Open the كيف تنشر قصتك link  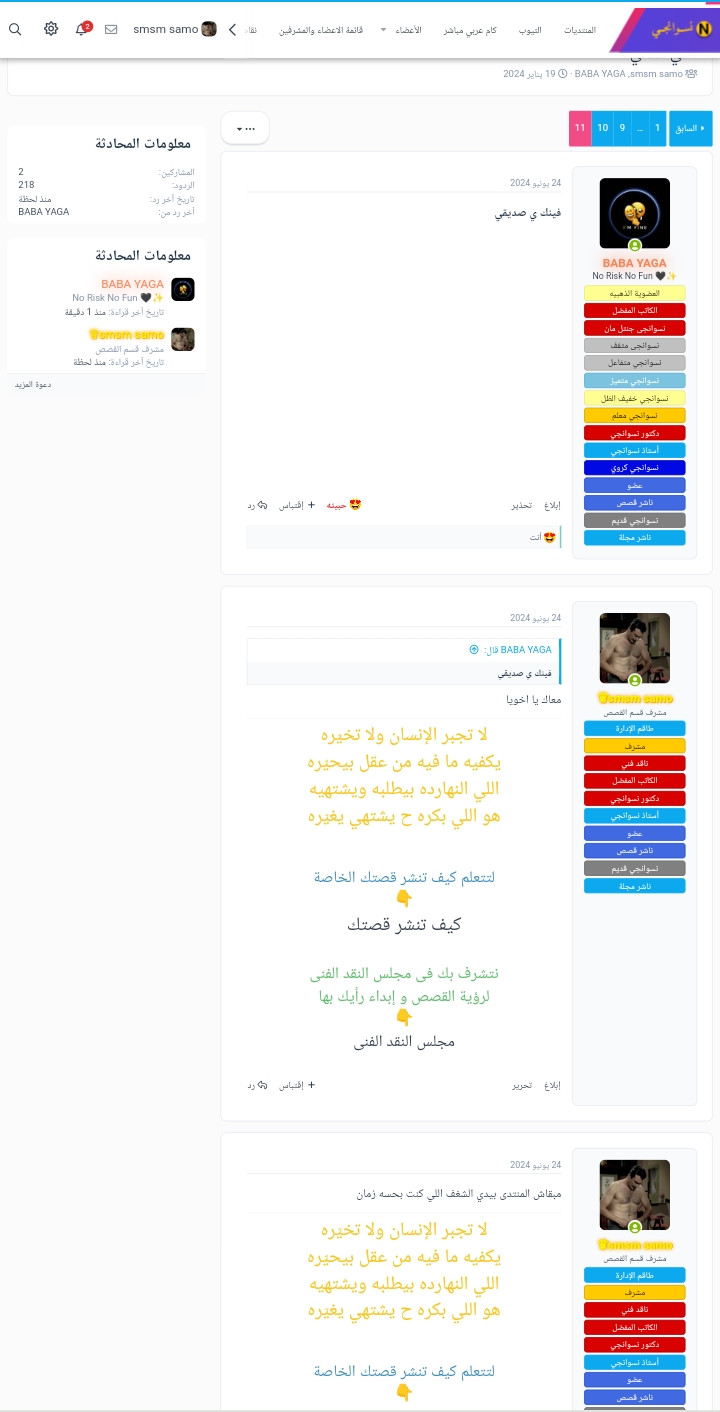[x=404, y=925]
